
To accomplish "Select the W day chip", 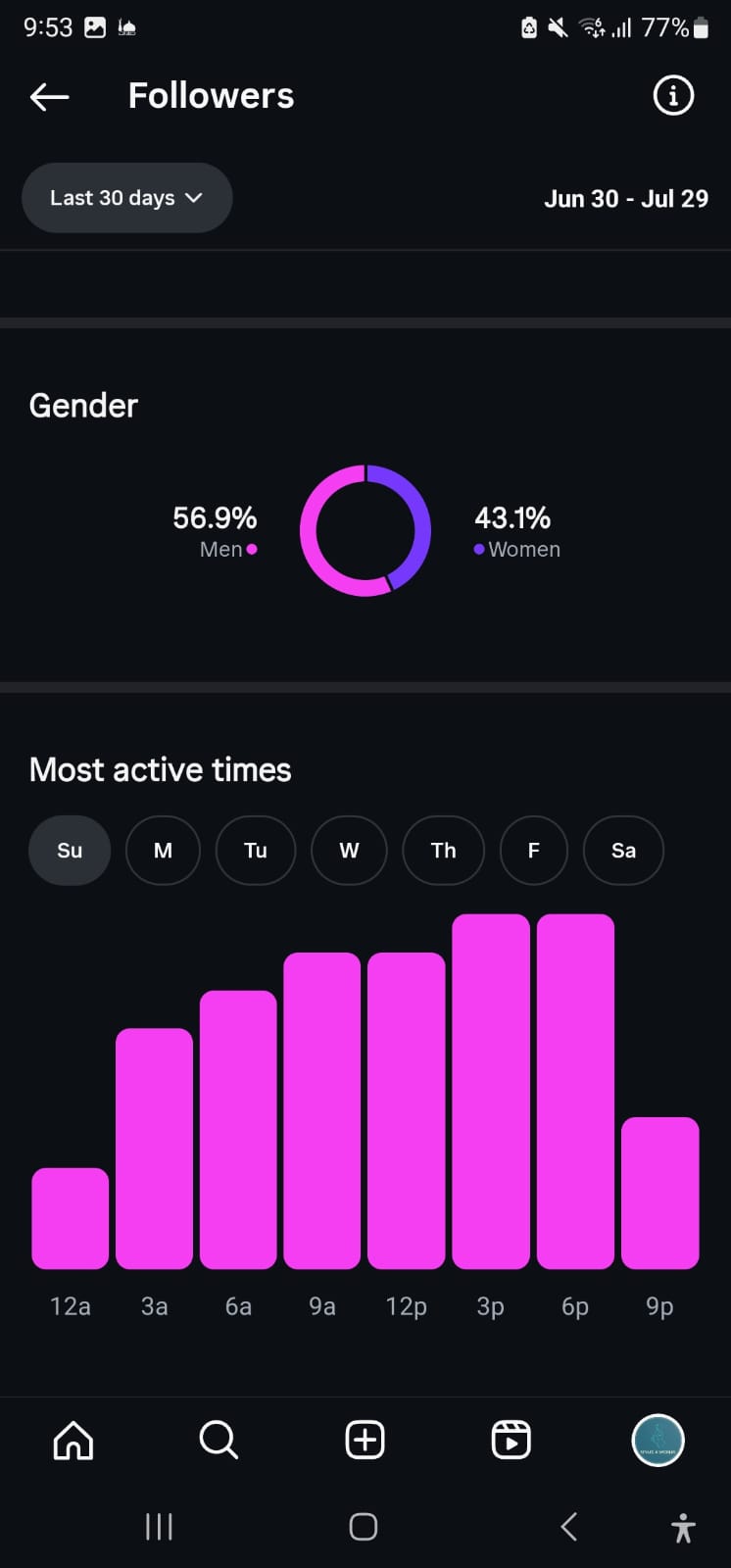I will (349, 851).
